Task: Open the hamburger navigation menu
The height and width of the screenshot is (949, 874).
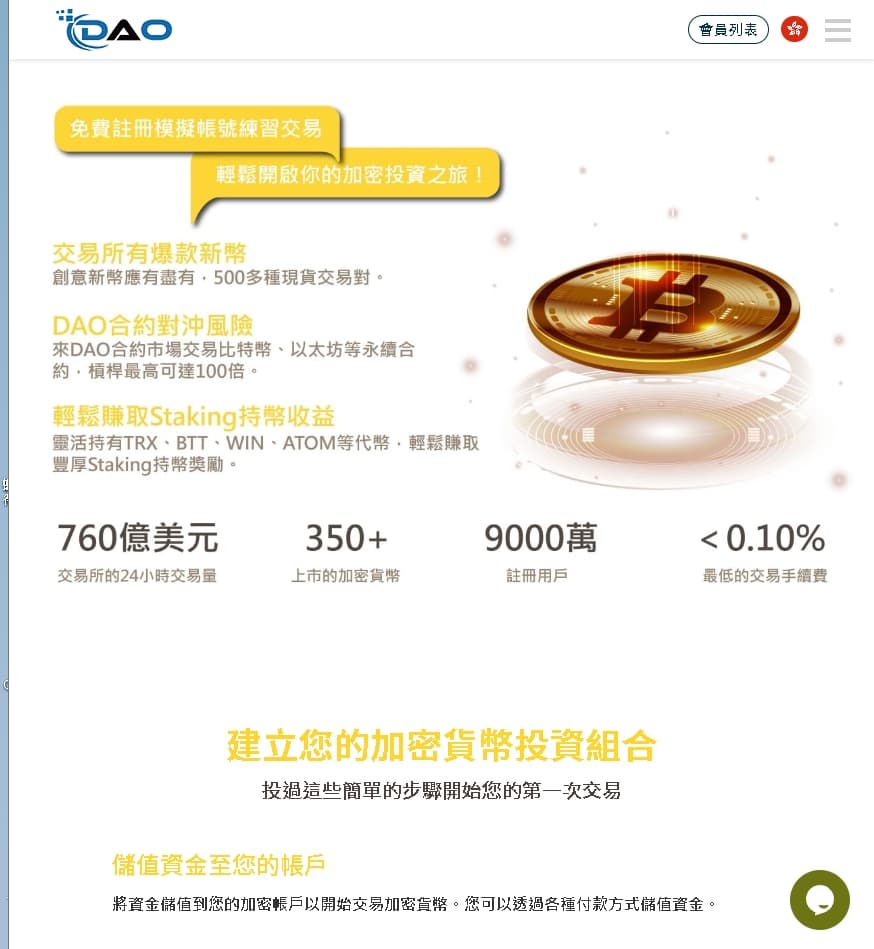Action: [x=837, y=30]
